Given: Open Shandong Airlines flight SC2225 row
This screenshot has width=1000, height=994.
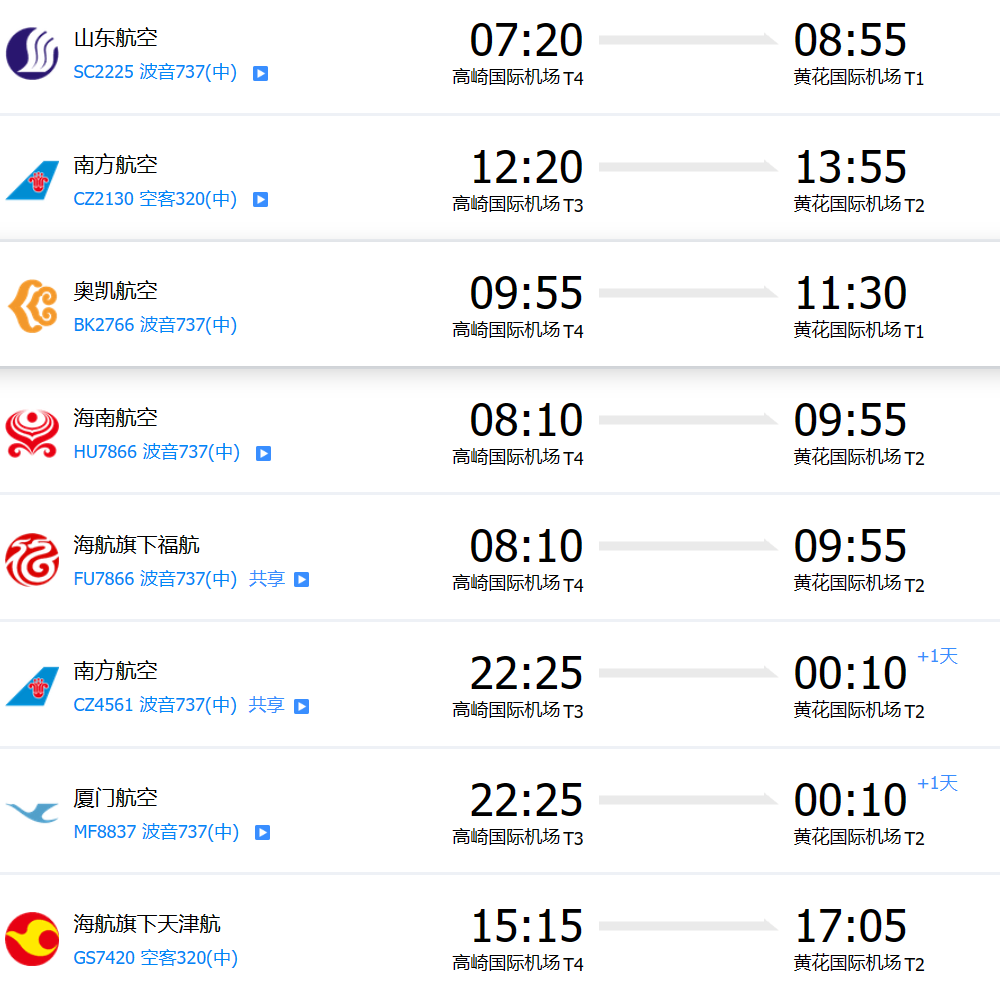Looking at the screenshot, I should pos(500,55).
